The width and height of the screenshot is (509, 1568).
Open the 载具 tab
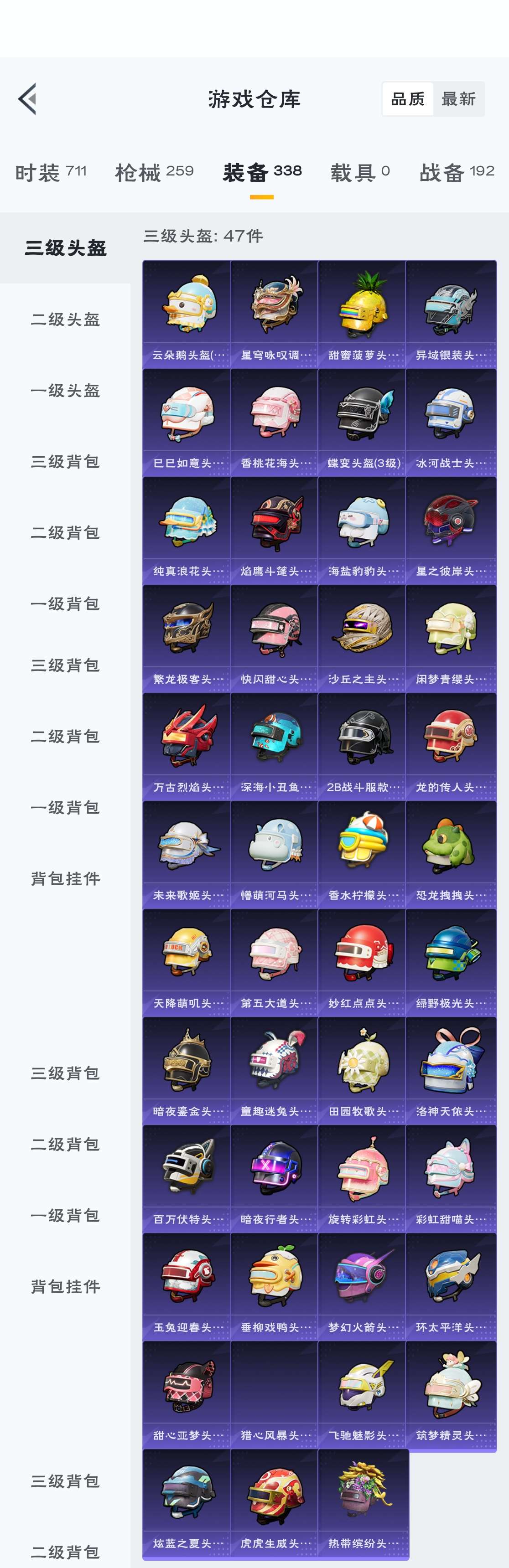point(360,173)
